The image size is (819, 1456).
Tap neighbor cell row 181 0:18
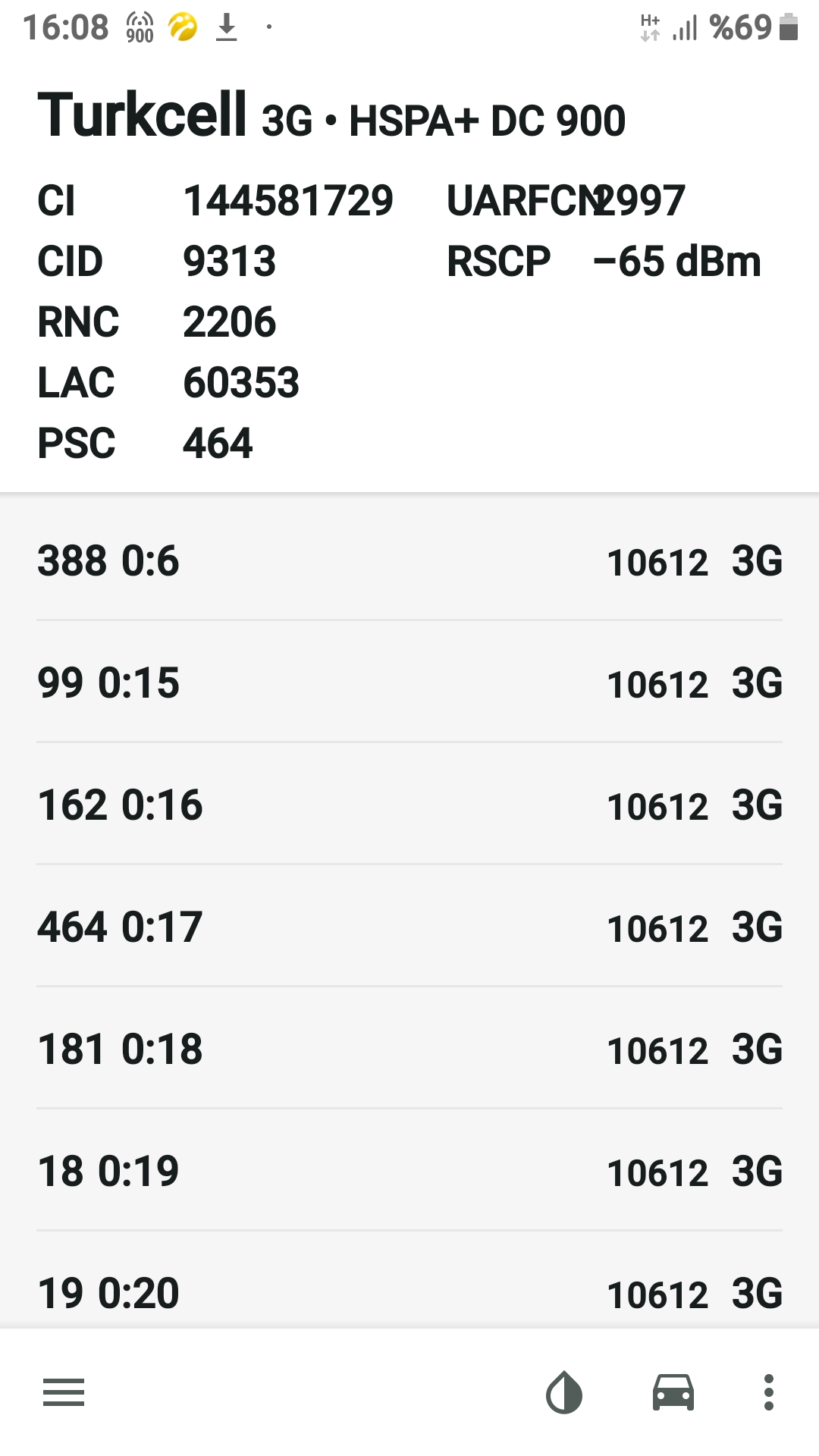[x=409, y=1048]
